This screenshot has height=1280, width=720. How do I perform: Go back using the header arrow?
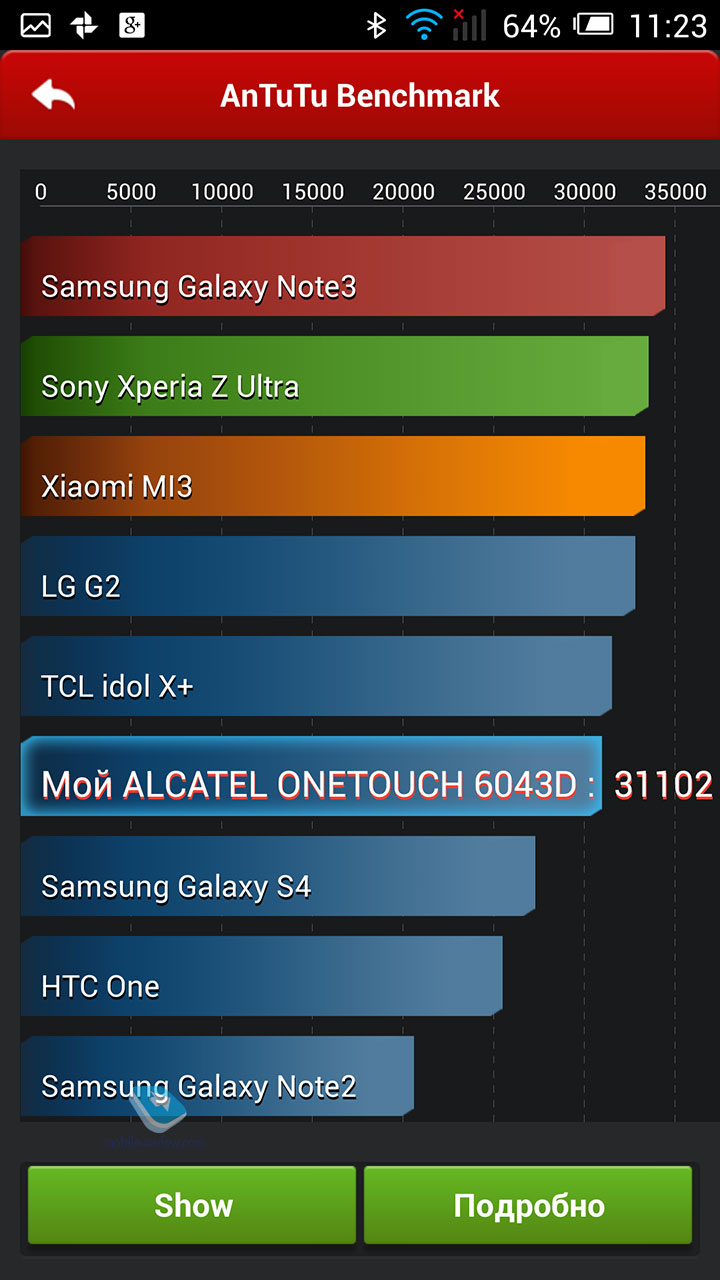(53, 96)
